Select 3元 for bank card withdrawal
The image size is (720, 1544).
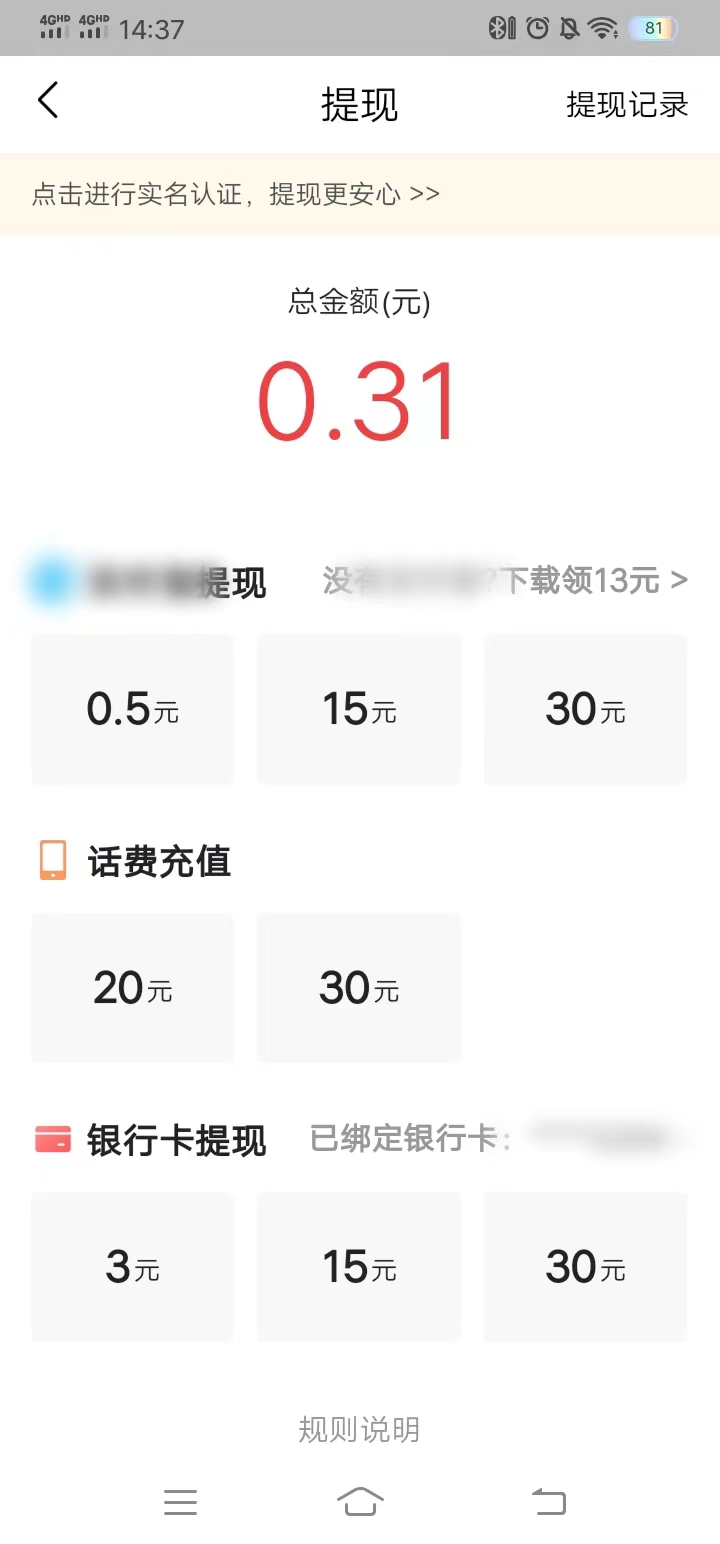click(x=132, y=1266)
